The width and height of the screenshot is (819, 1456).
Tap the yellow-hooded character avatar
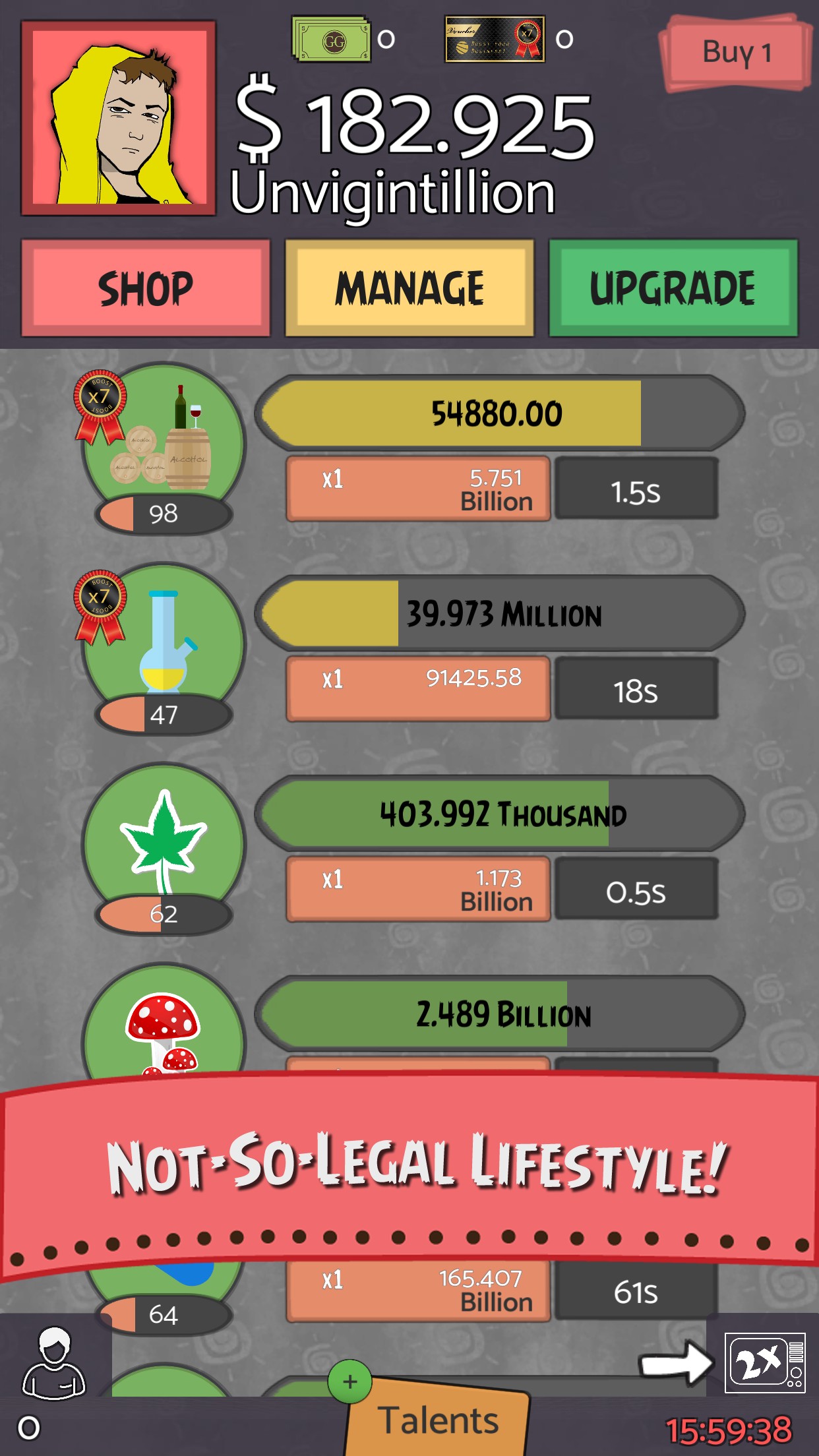coord(119,119)
